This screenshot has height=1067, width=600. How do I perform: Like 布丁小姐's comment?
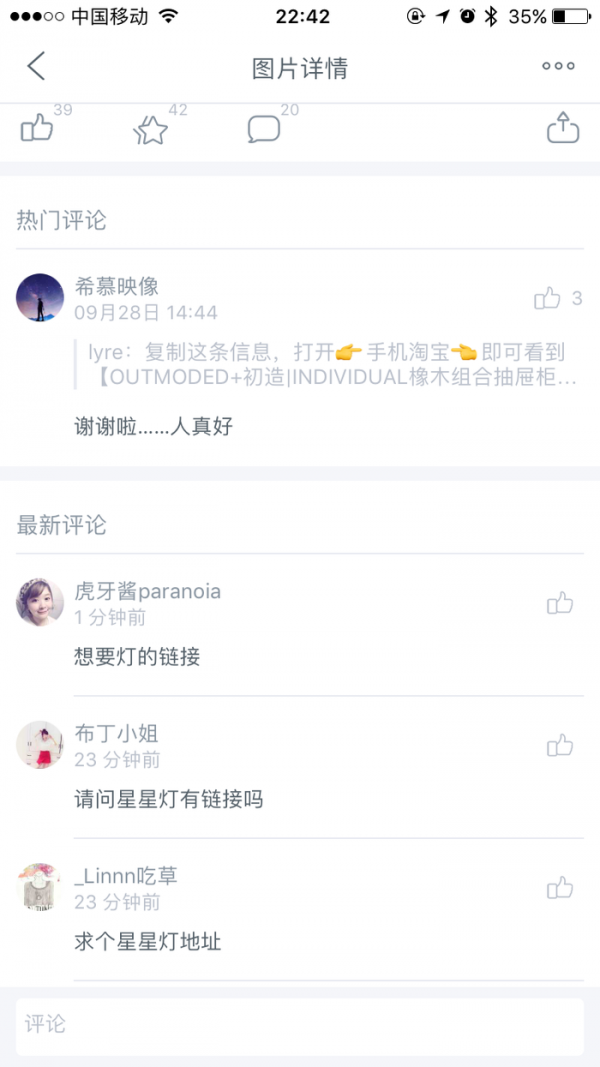point(560,745)
